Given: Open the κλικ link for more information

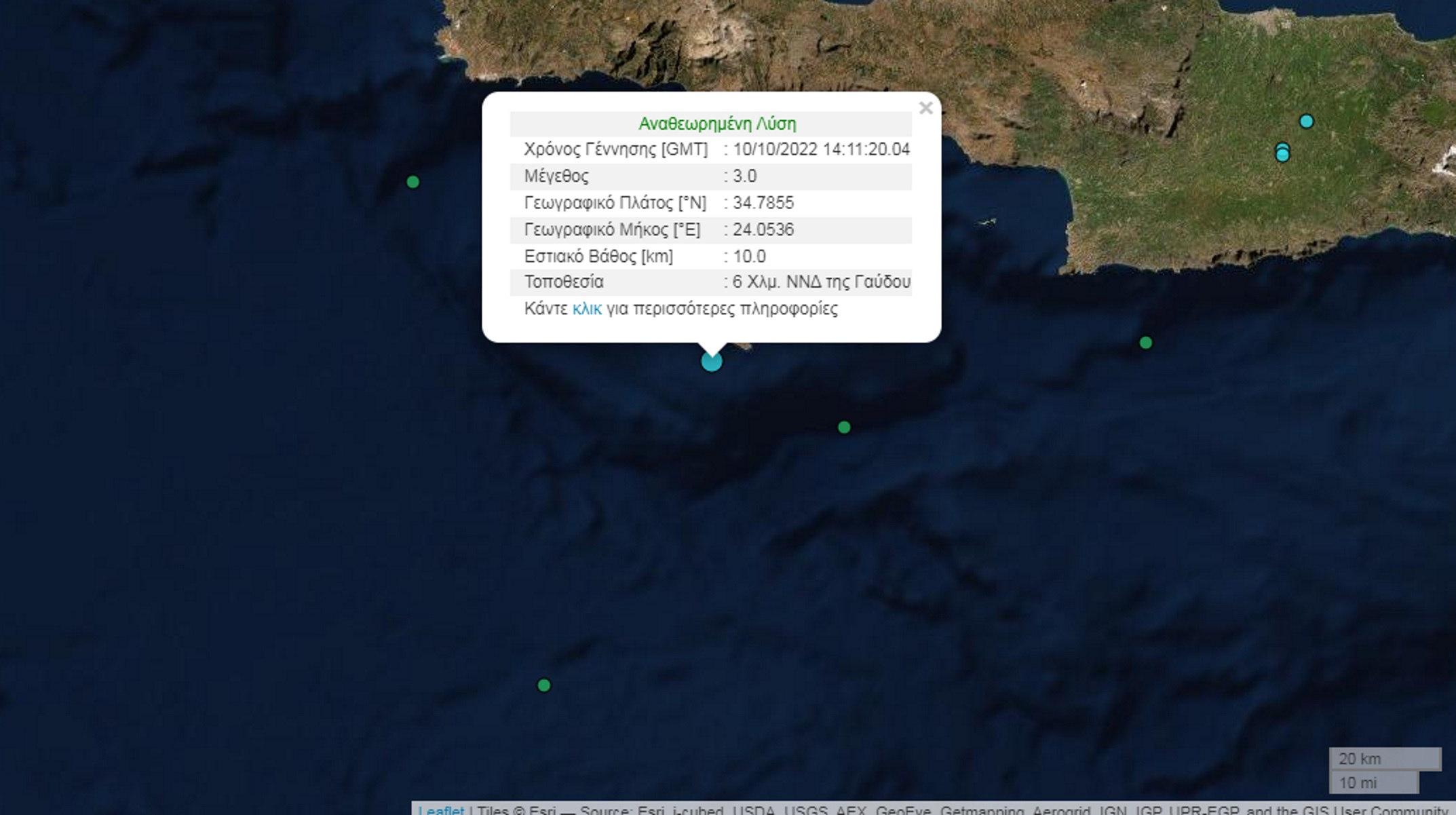Looking at the screenshot, I should 587,309.
